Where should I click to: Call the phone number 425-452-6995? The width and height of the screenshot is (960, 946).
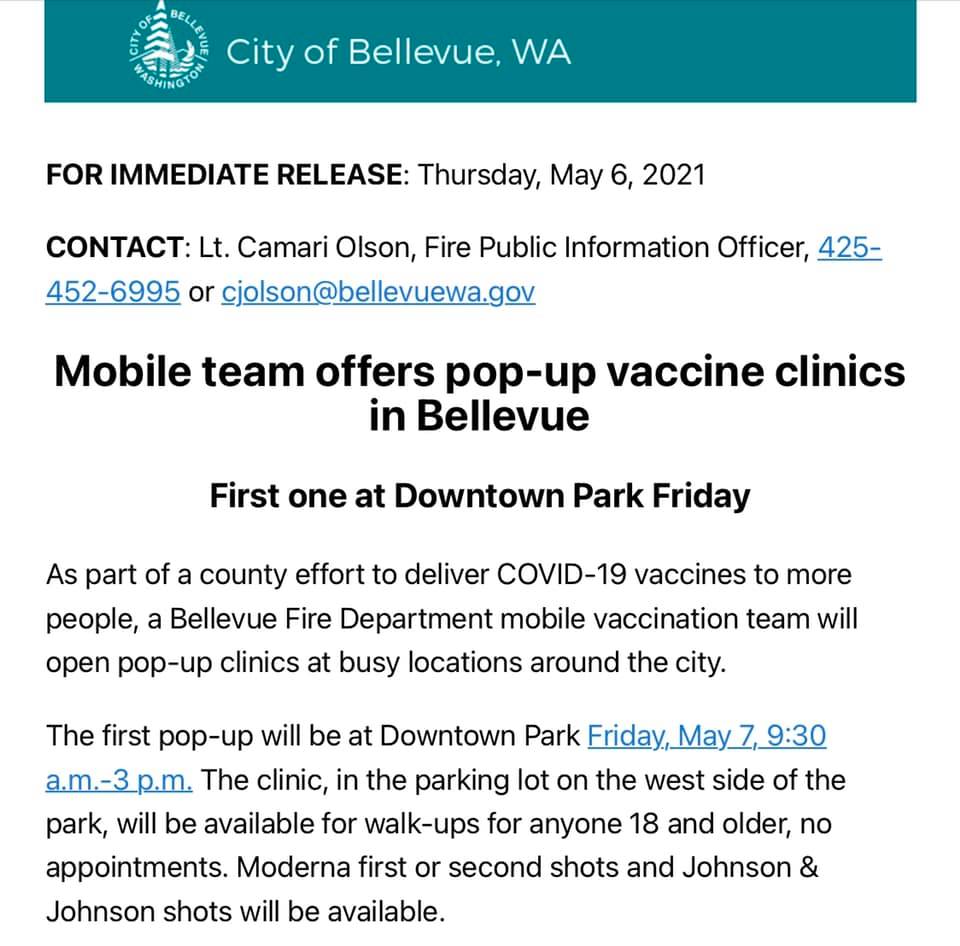point(112,292)
